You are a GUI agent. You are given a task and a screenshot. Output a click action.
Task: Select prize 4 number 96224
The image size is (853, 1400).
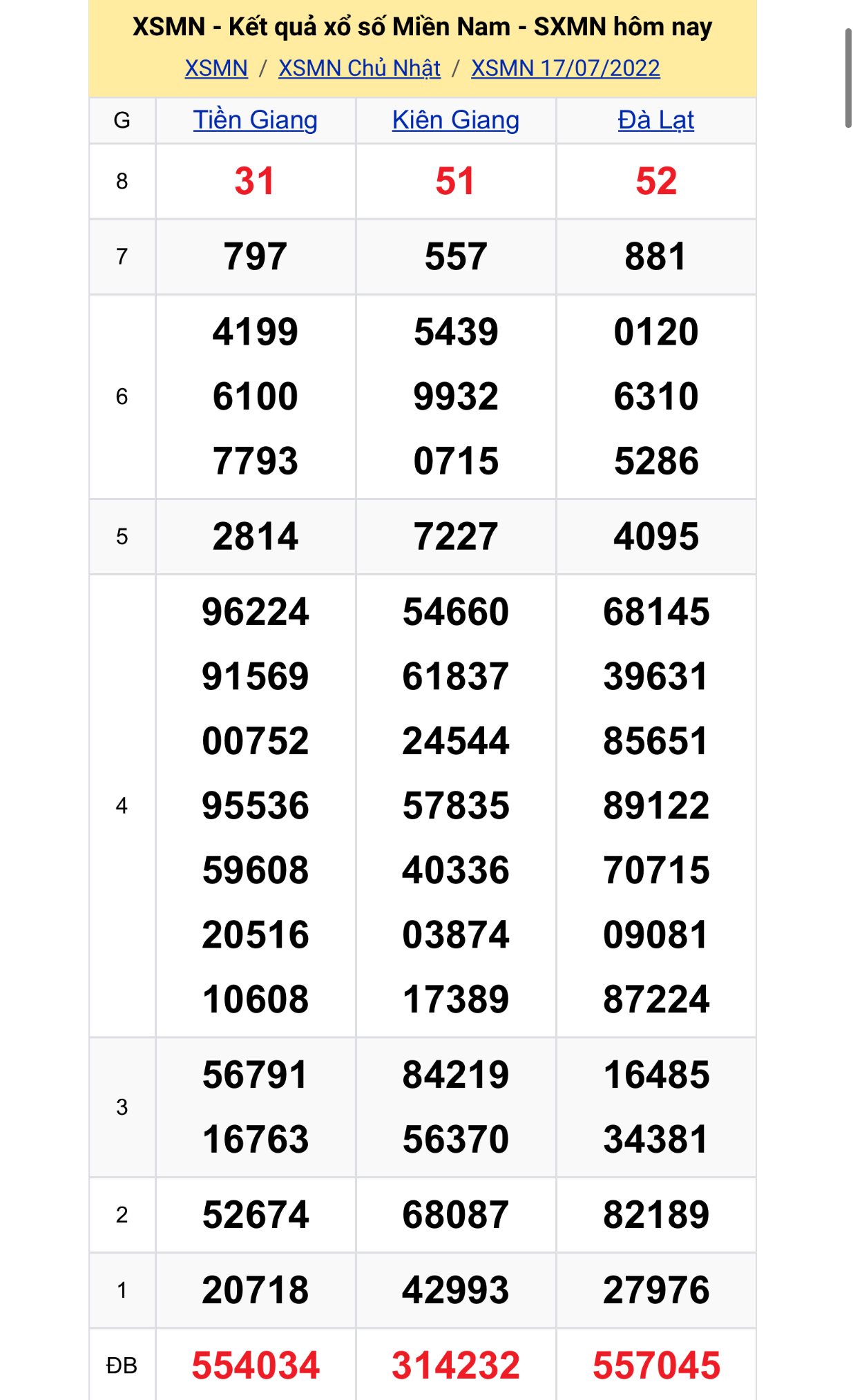[x=253, y=611]
